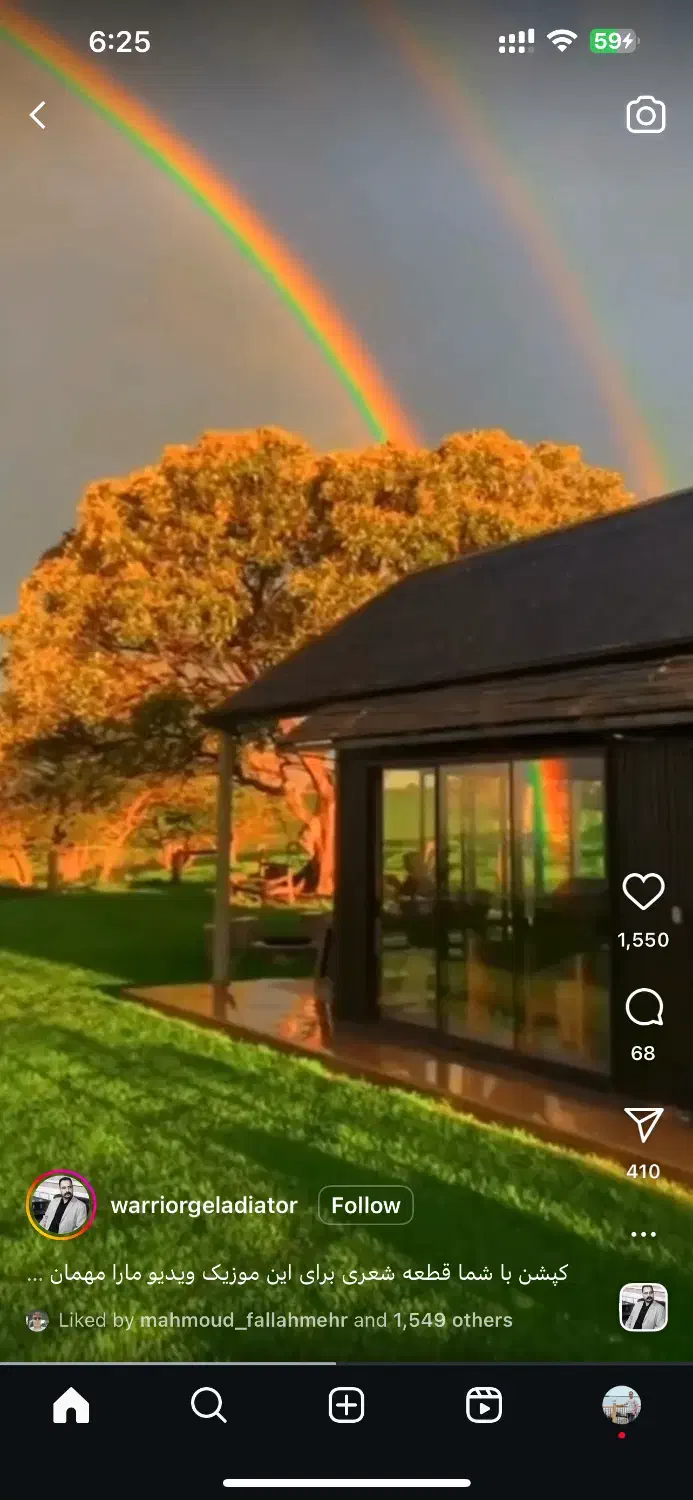Expand the Persian caption text
The height and width of the screenshot is (1500, 693).
[x=297, y=1273]
